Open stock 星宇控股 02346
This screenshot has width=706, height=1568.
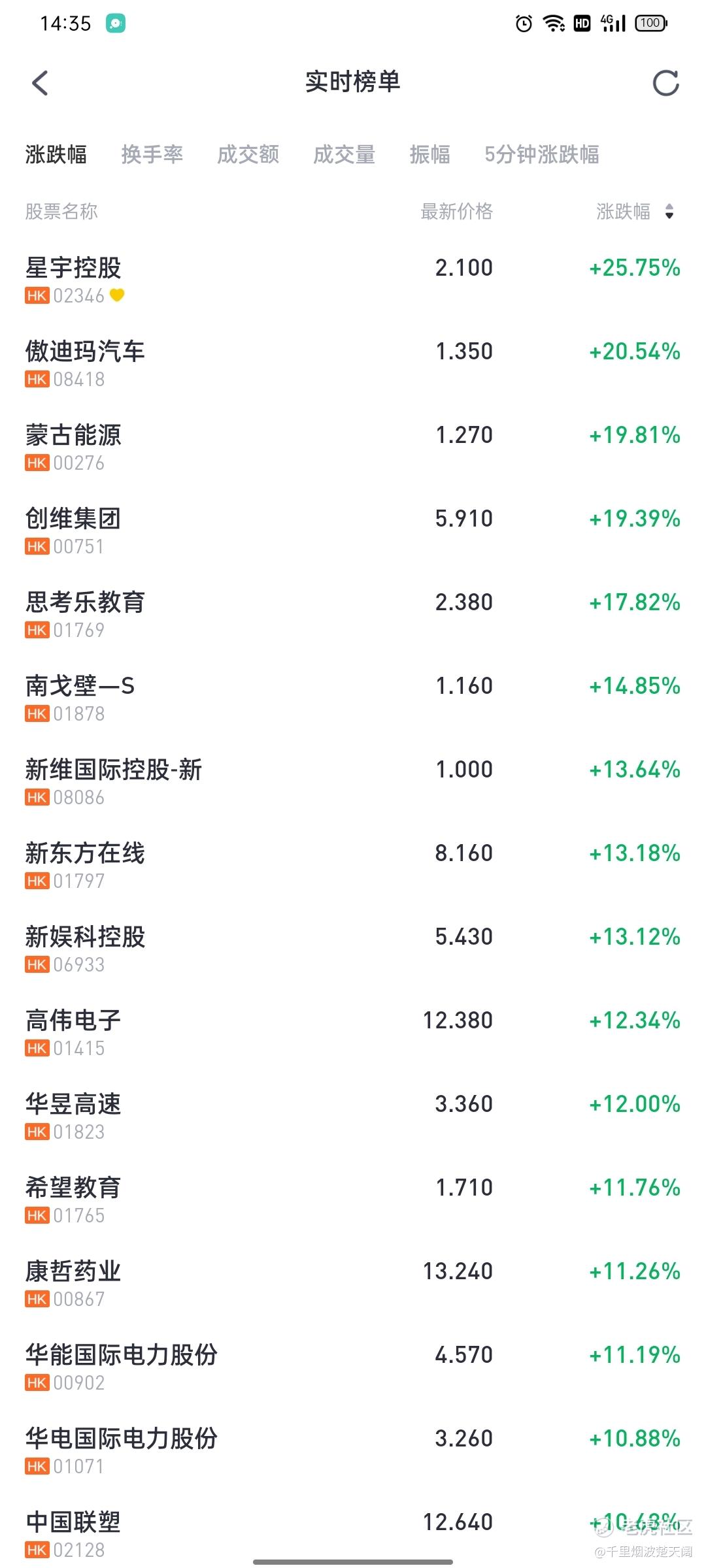pyautogui.click(x=353, y=280)
